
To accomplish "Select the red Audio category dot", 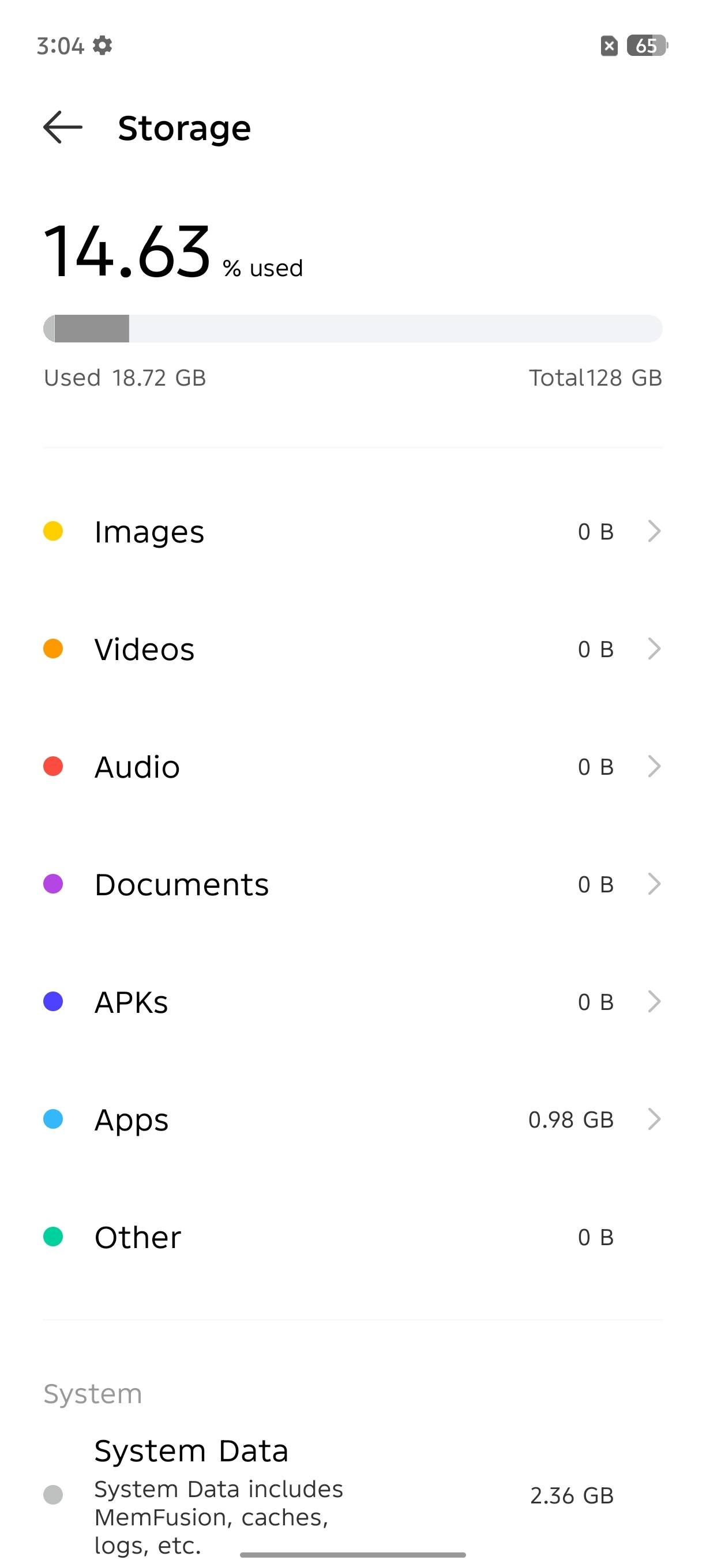I will pyautogui.click(x=54, y=766).
